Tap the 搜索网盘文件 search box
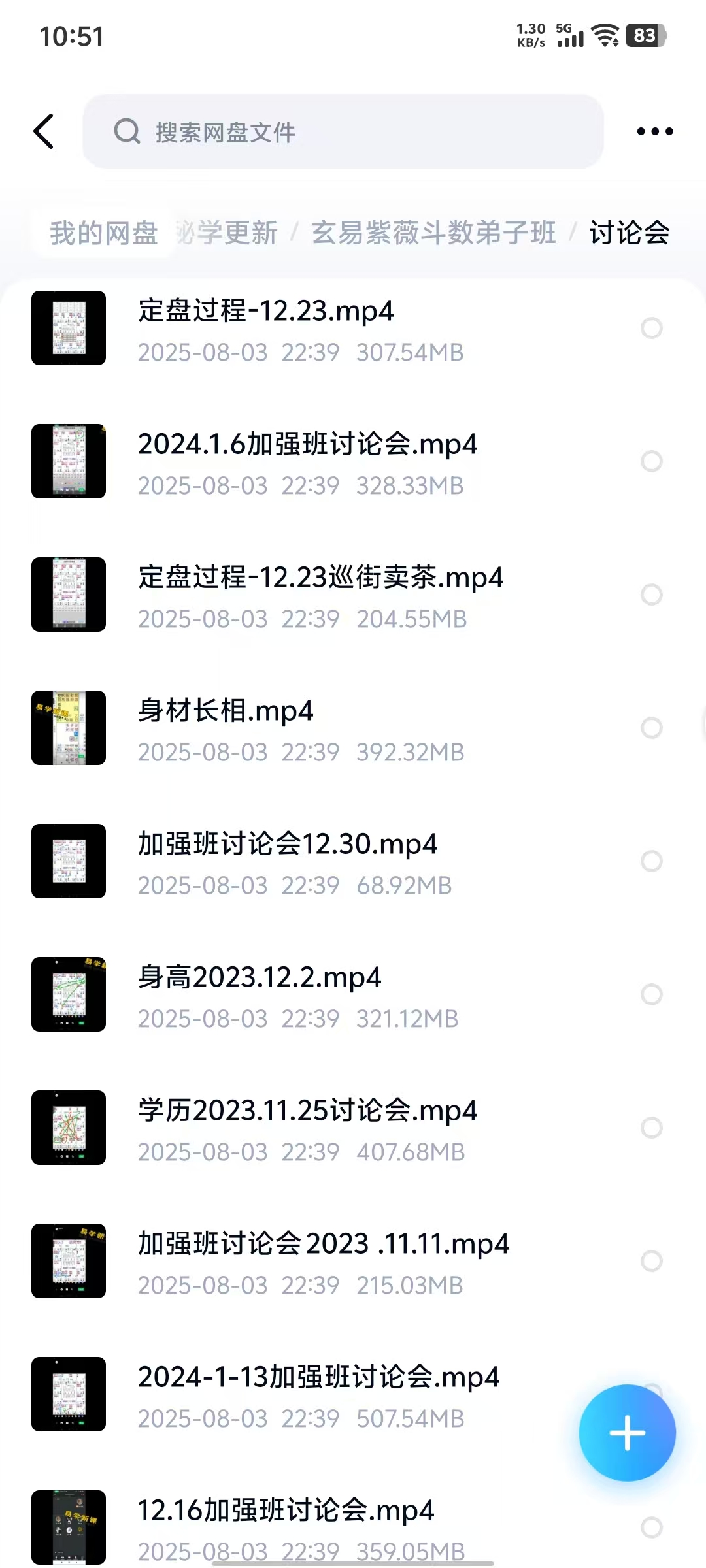This screenshot has width=706, height=1568. (x=343, y=131)
